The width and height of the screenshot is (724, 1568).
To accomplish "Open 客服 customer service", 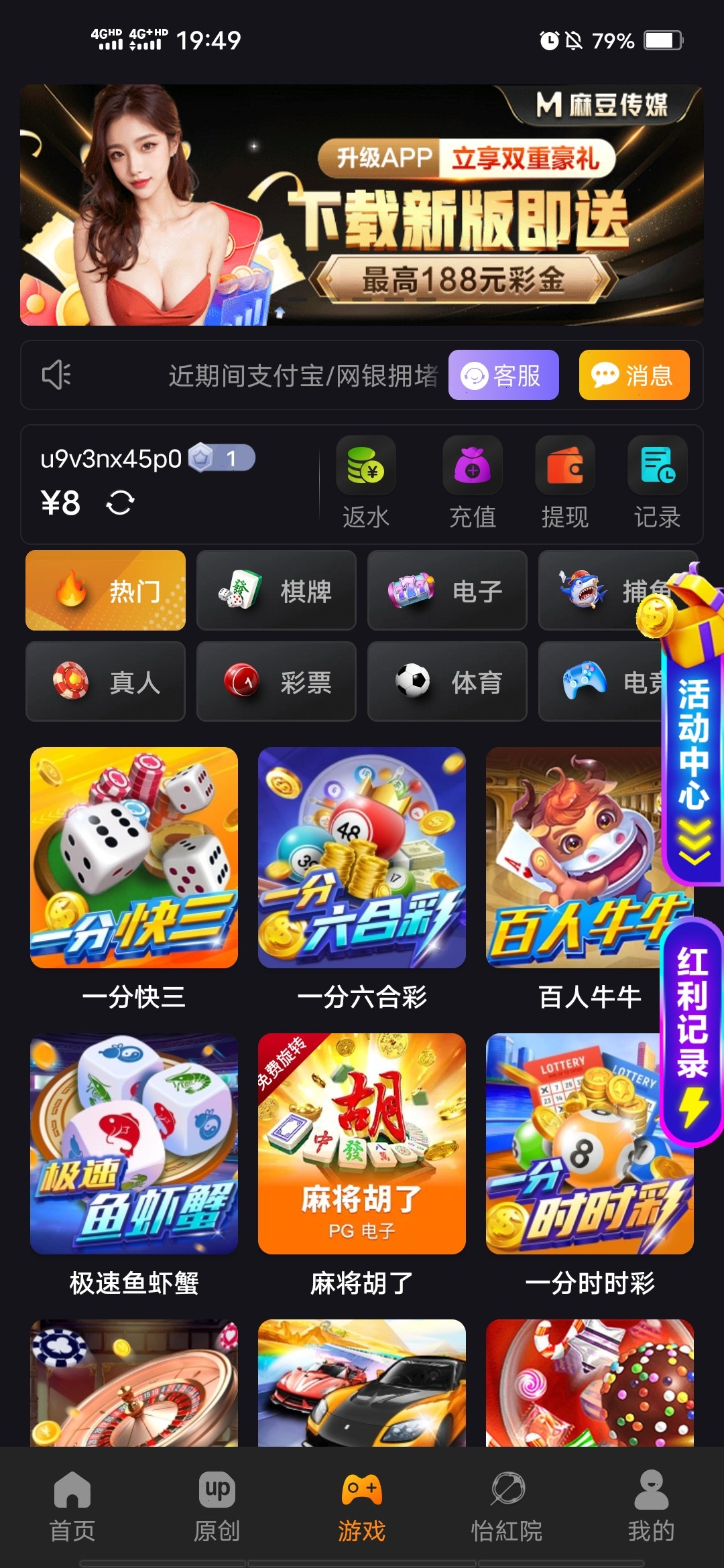I will (x=503, y=375).
